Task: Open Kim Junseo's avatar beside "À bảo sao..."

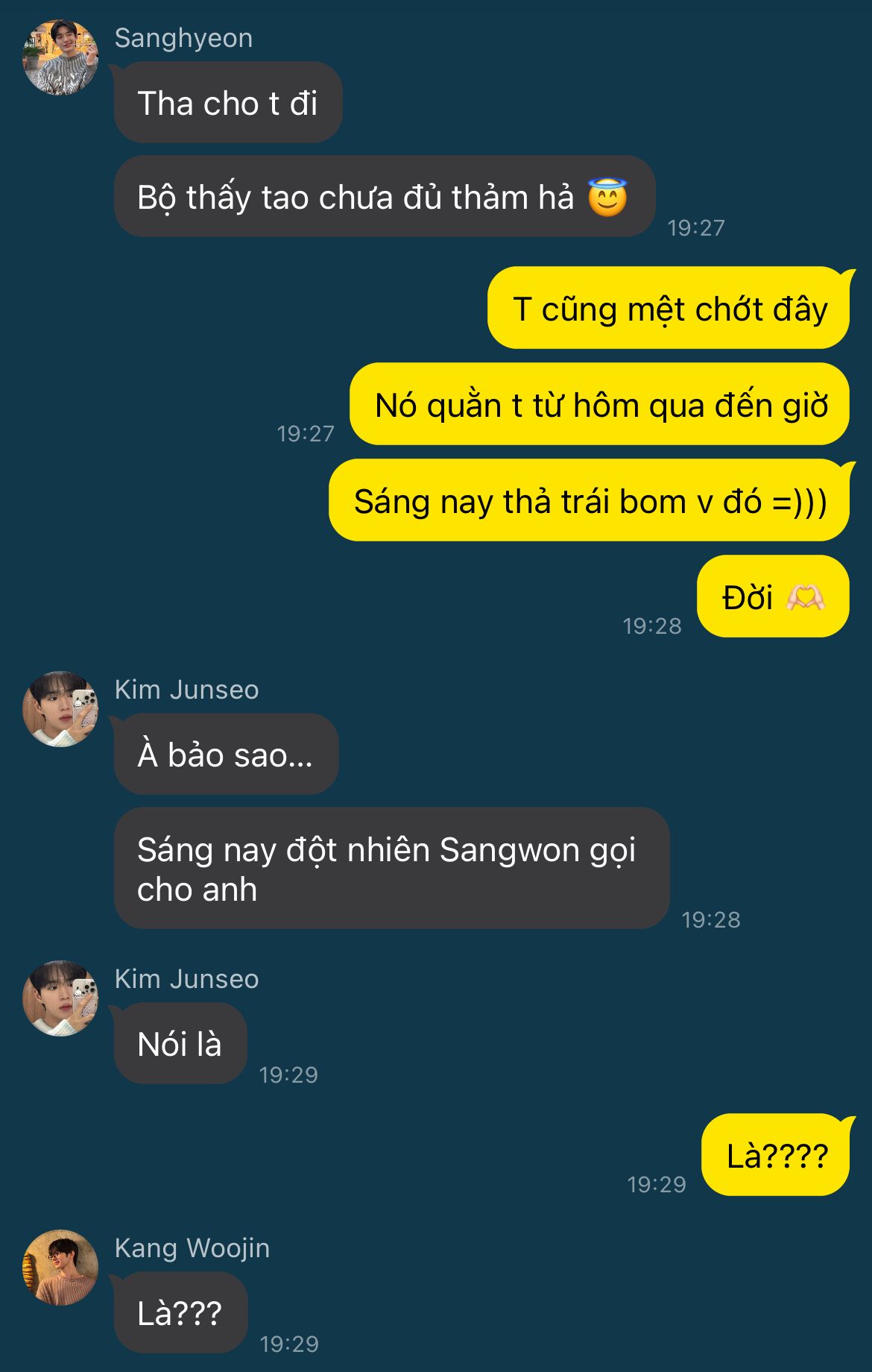Action: pos(60,709)
